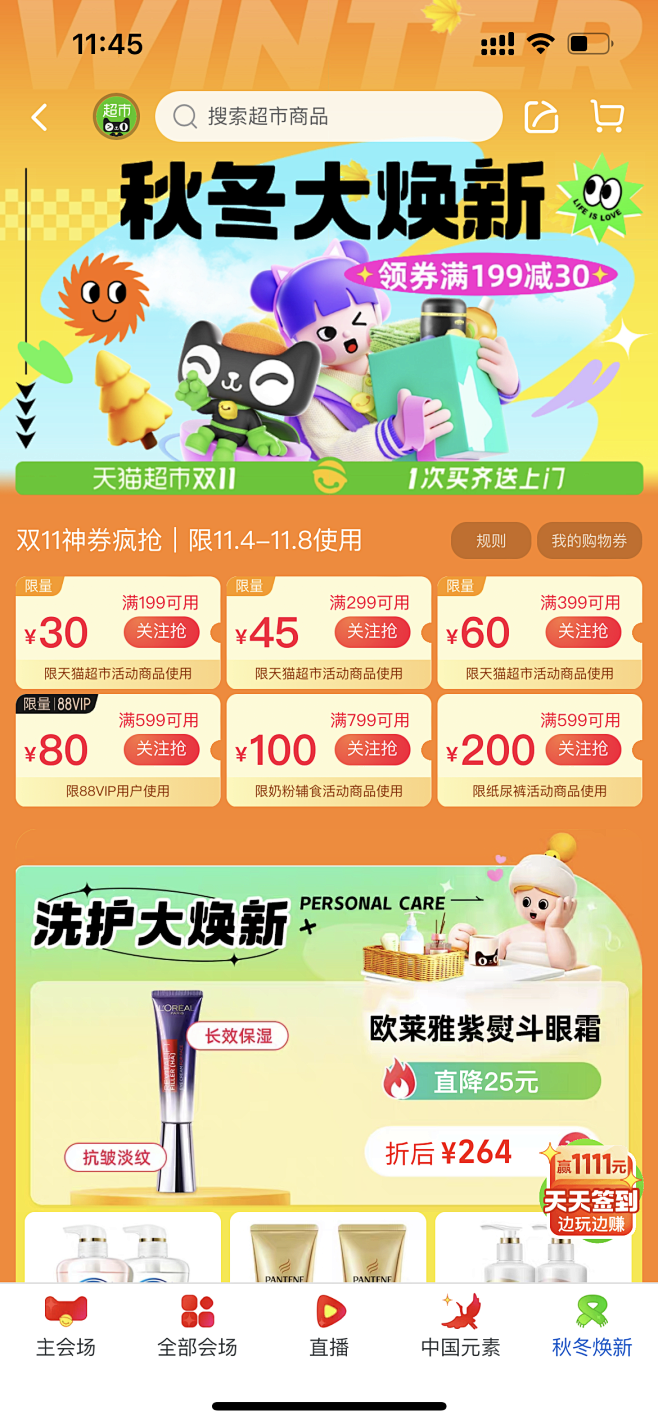Open the shopping cart
This screenshot has width=658, height=1424.
[607, 117]
